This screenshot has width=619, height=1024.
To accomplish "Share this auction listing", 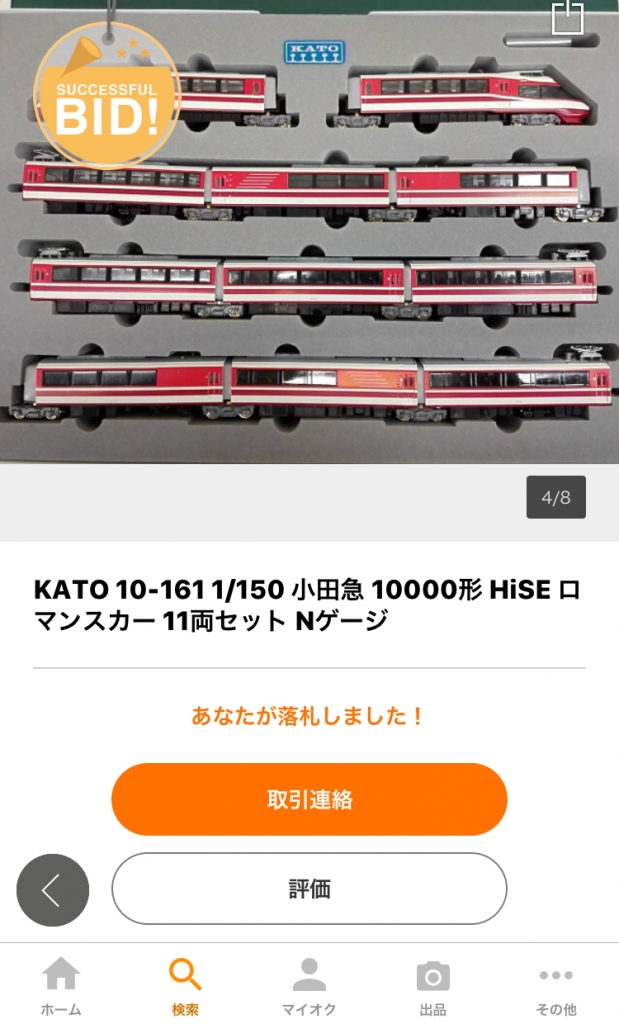I will tap(567, 17).
